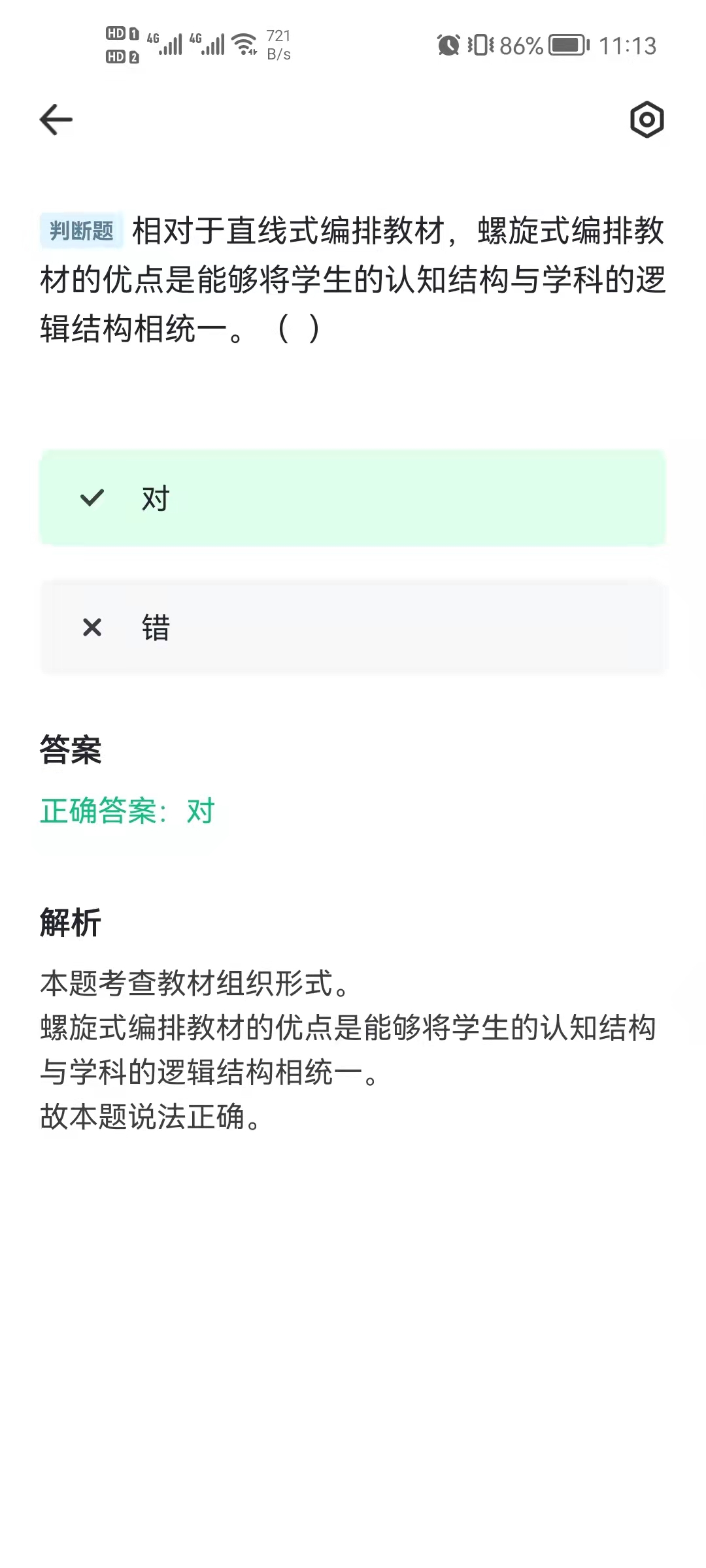
Task: Choose the 错 answer option
Action: click(x=353, y=627)
